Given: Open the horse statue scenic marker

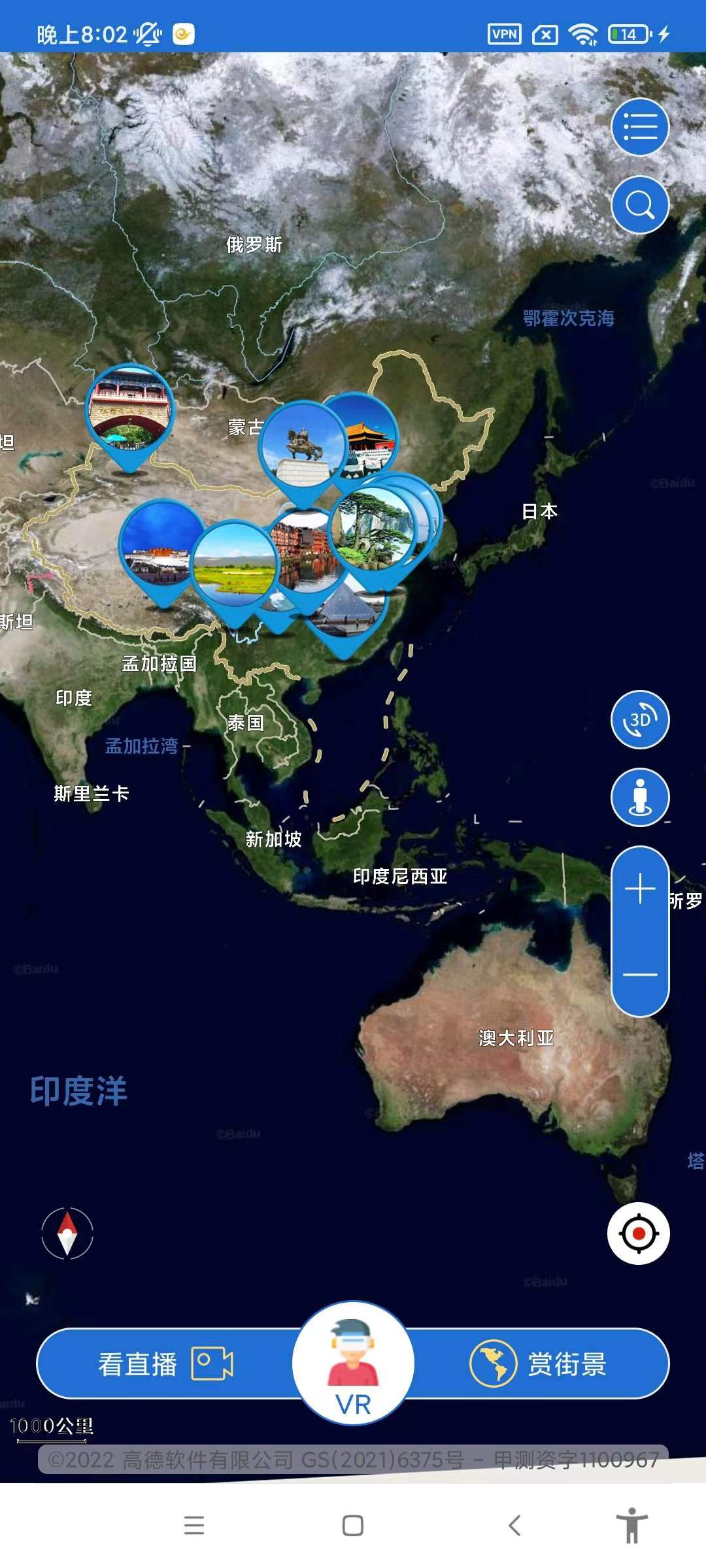Looking at the screenshot, I should [301, 448].
